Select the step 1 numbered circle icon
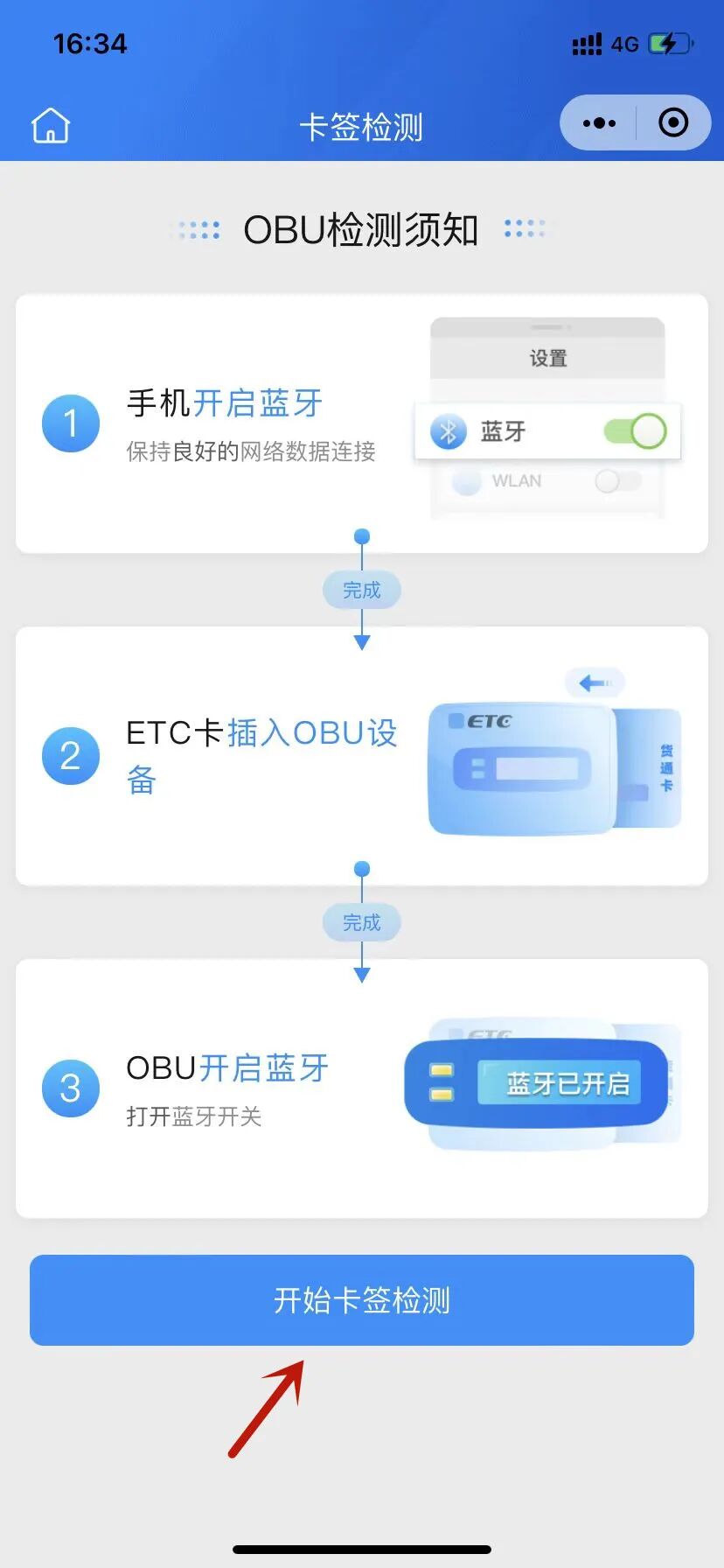Image resolution: width=724 pixels, height=1568 pixels. [x=70, y=423]
